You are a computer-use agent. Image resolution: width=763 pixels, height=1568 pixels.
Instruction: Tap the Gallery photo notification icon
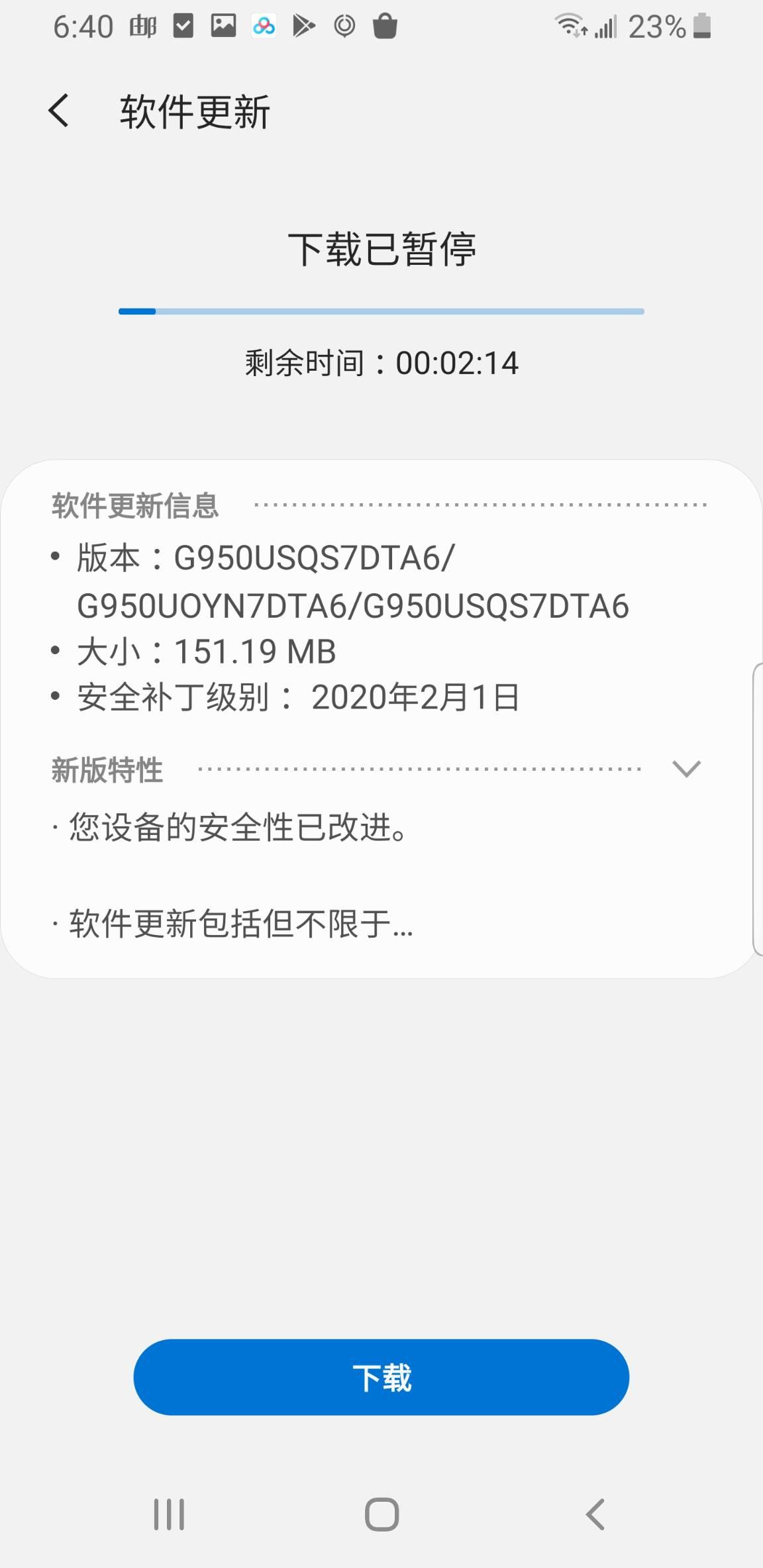[223, 25]
